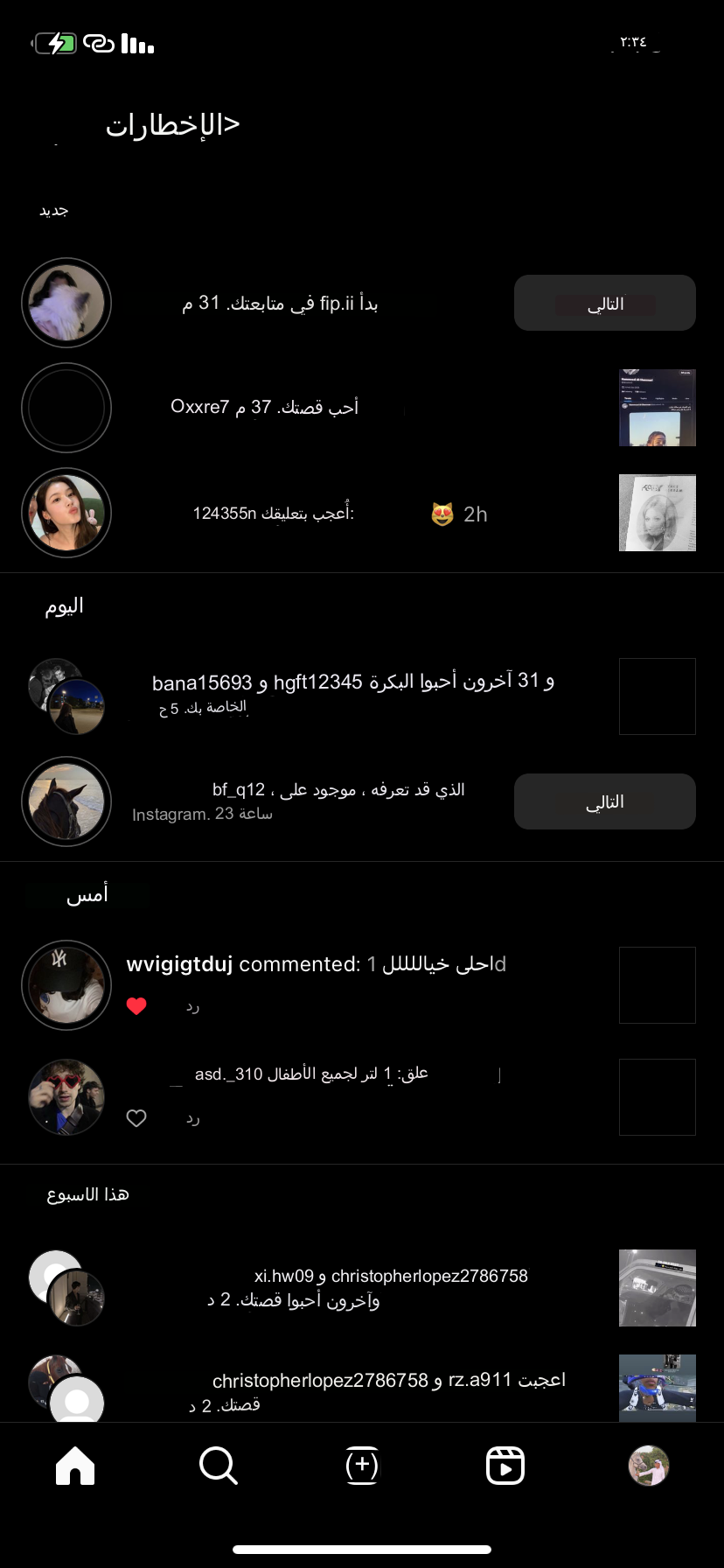
Task: Reply to wvigigtduj's comment
Action: pyautogui.click(x=192, y=1006)
